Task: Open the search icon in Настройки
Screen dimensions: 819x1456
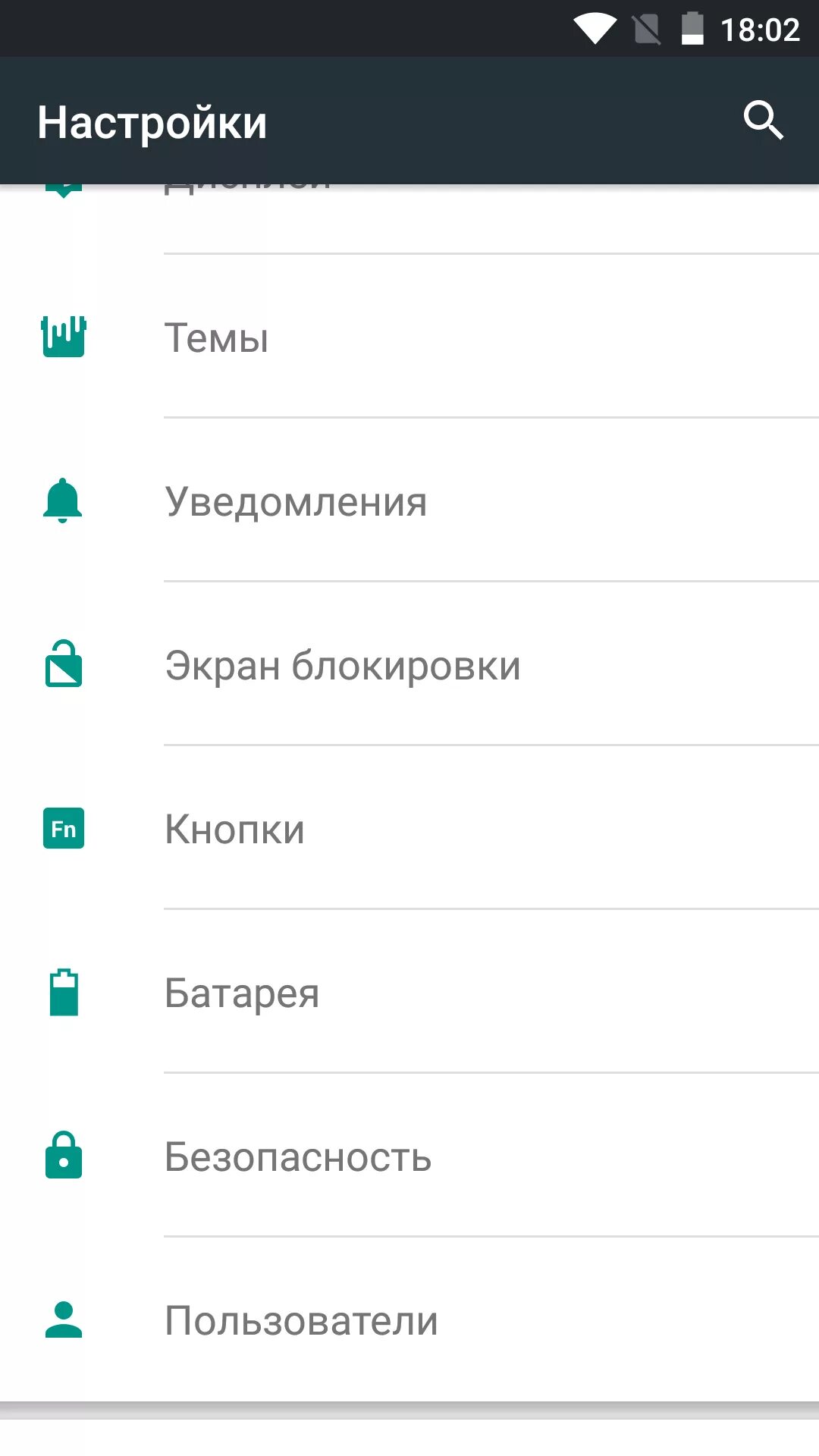Action: [x=763, y=120]
